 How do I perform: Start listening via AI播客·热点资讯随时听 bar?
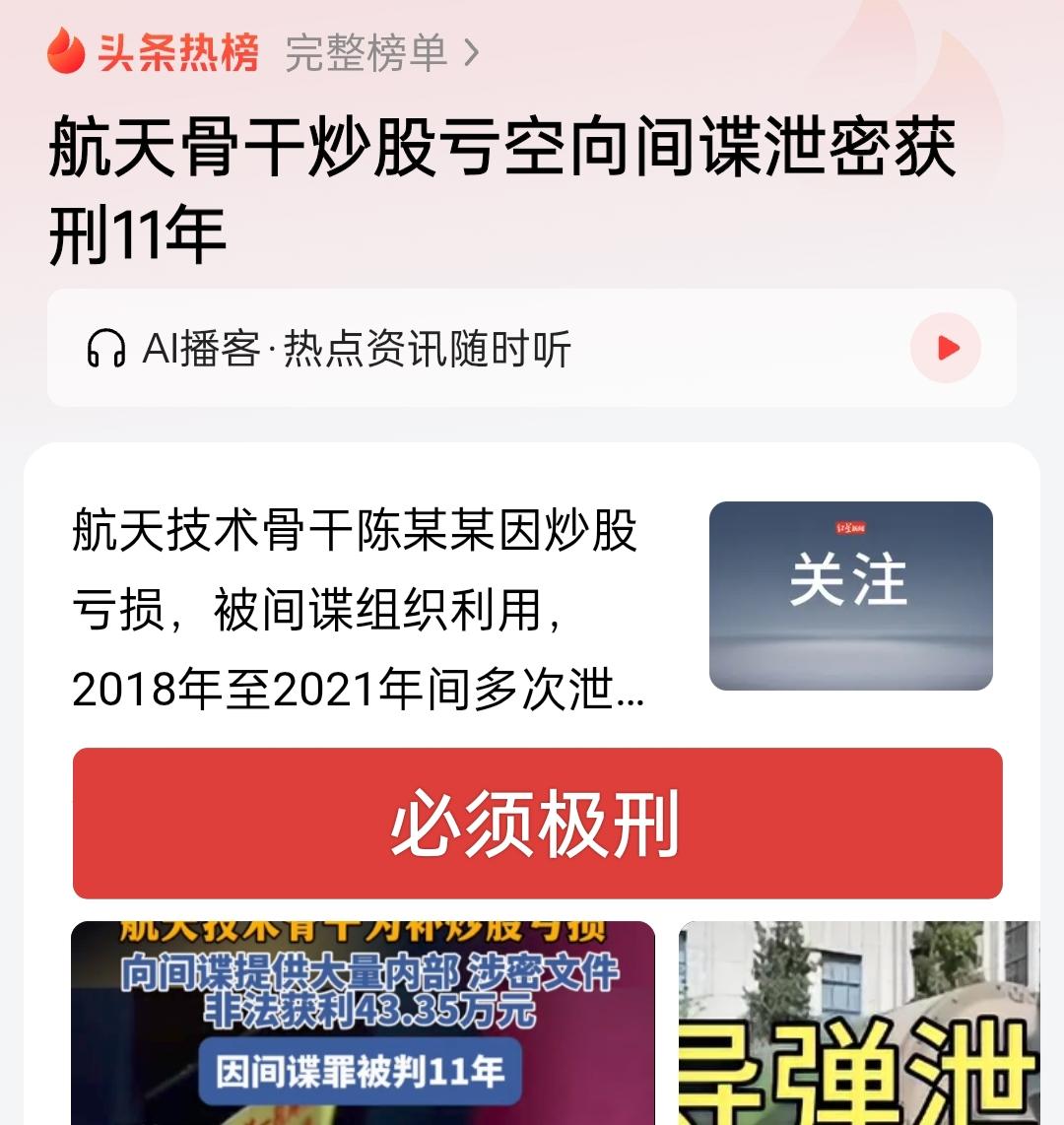pos(532,346)
